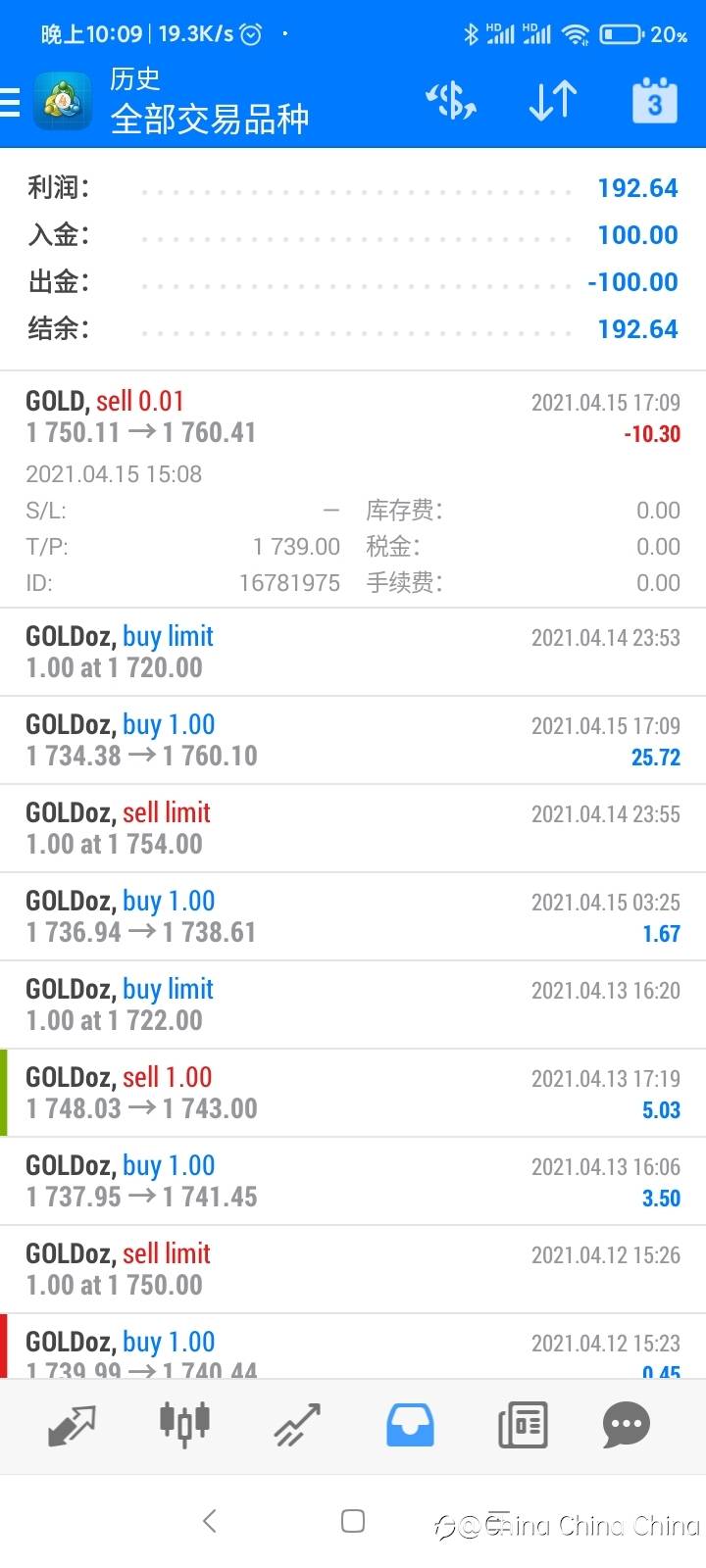Expand trade 1 737.95 to 1 741.45
This screenshot has width=706, height=1568.
[x=353, y=1181]
